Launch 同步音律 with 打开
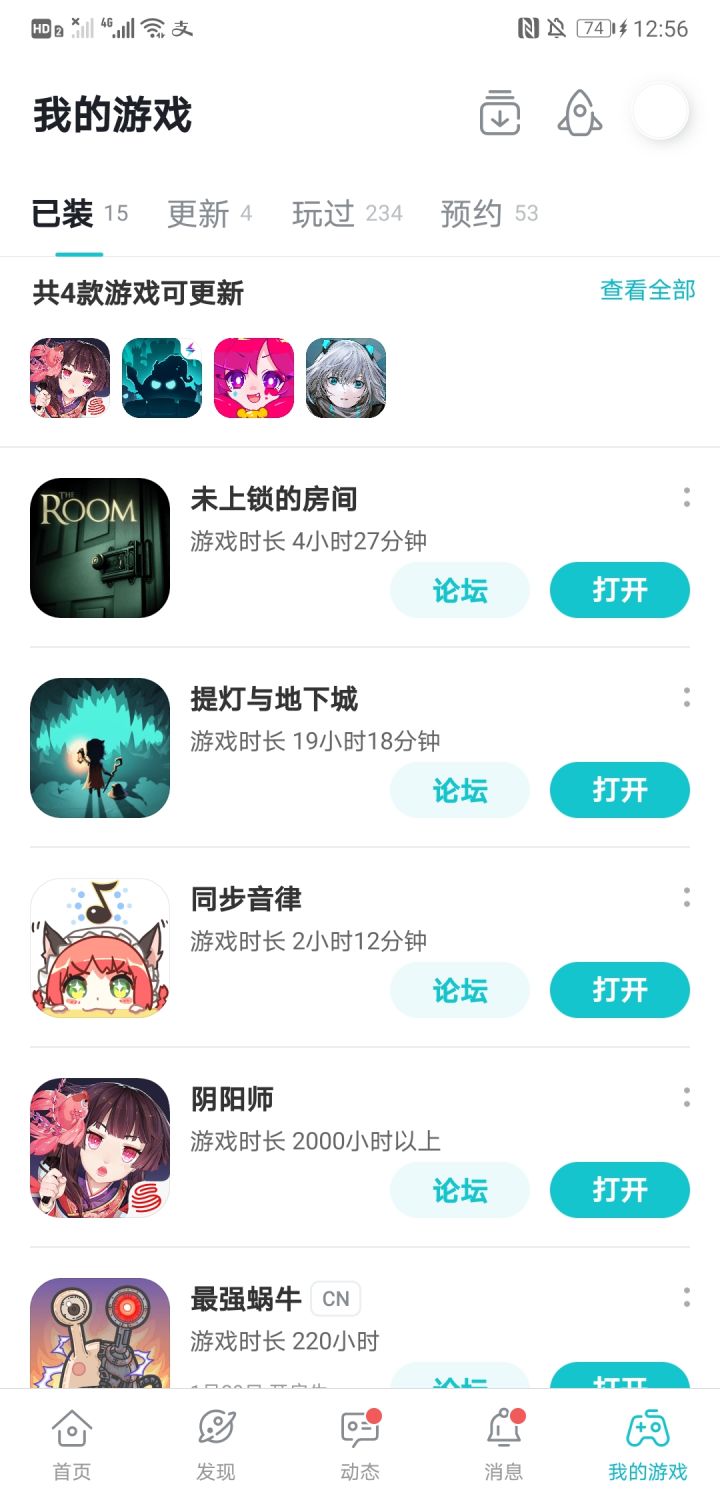The height and width of the screenshot is (1496, 720). point(620,990)
